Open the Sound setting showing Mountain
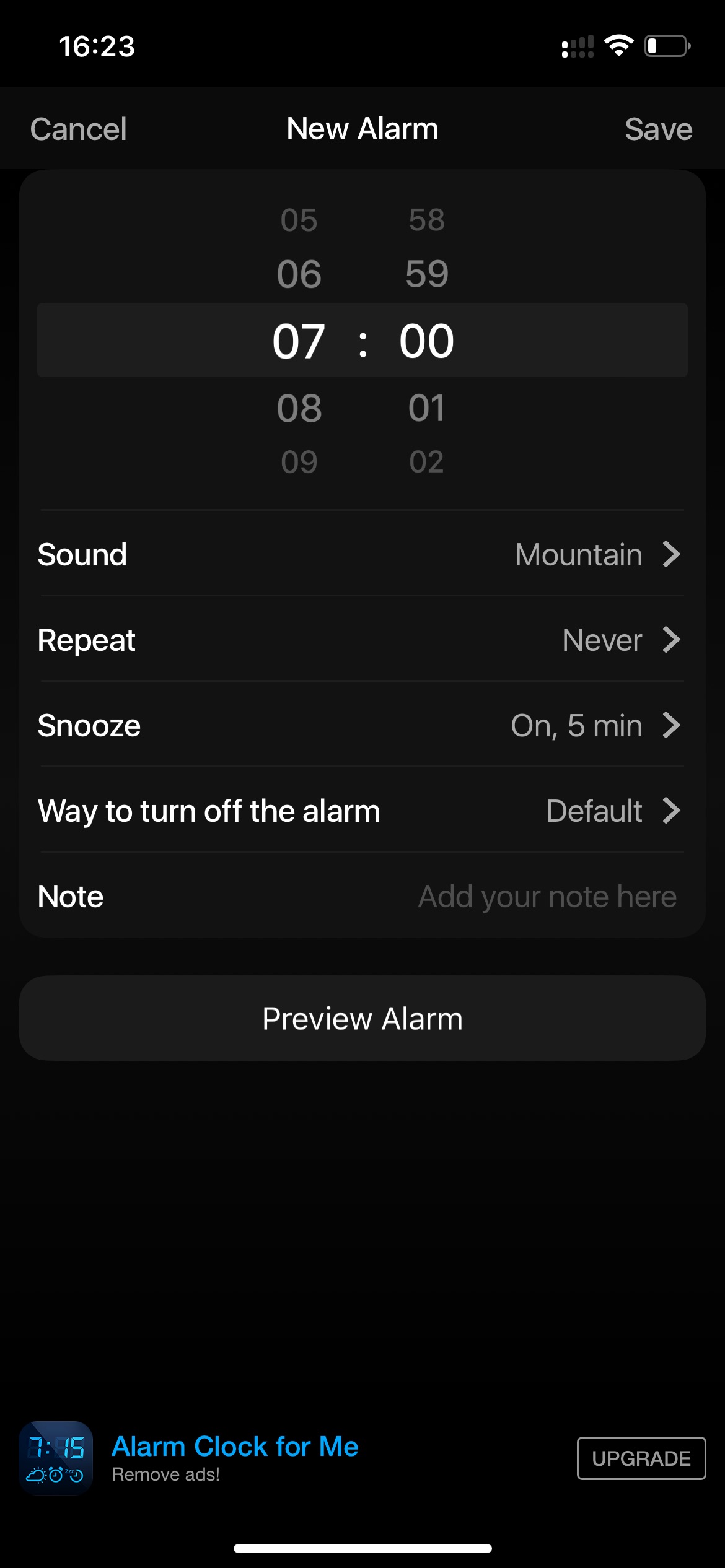 (362, 554)
